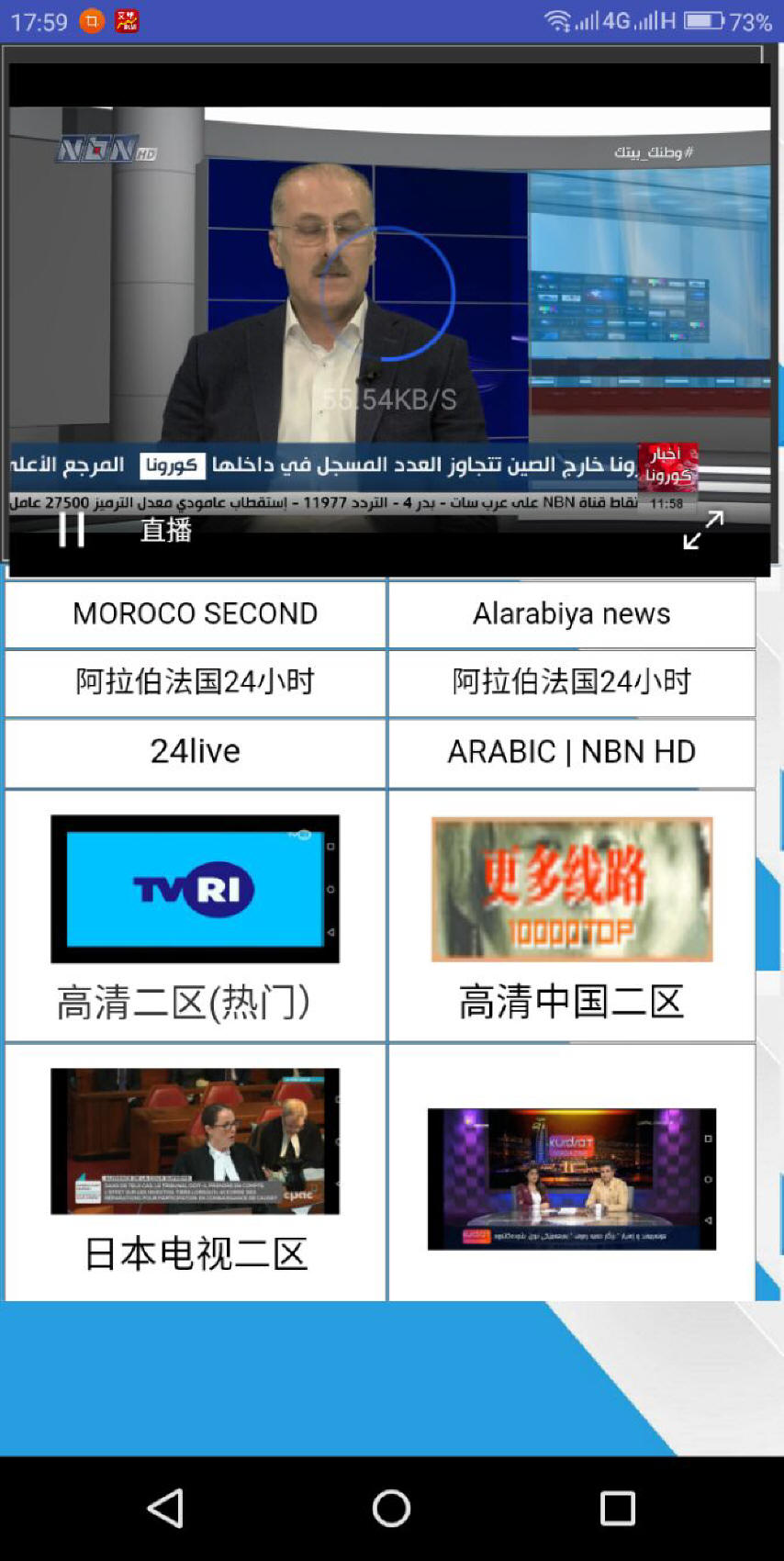Pause the live video stream
This screenshot has height=1561, width=784.
tap(72, 530)
